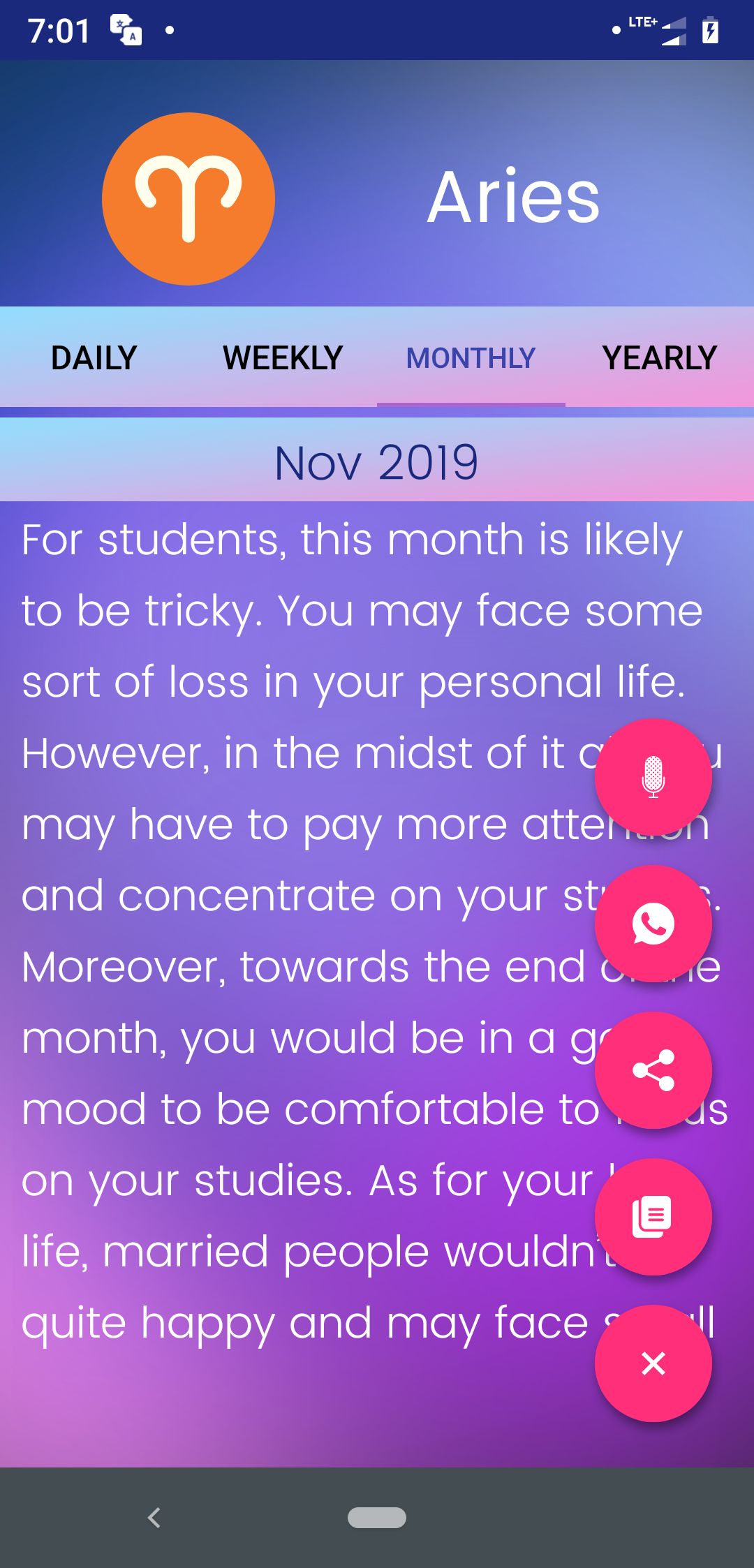The image size is (754, 1568).
Task: Close the floating action menu
Action: coord(653,1363)
